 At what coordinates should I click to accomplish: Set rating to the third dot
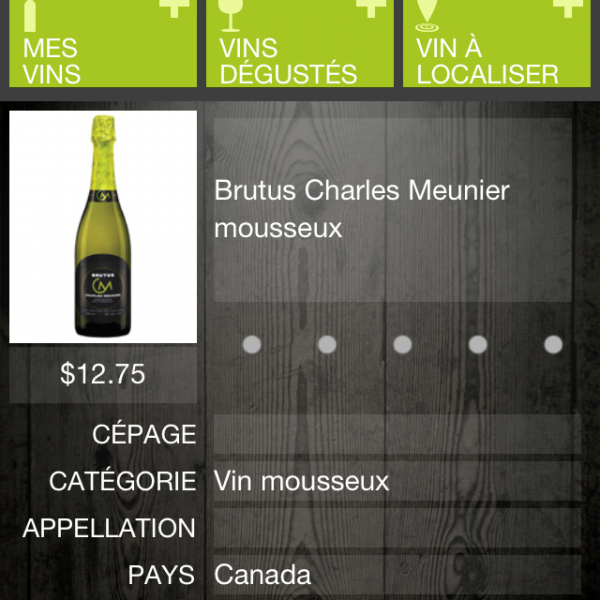coord(402,345)
